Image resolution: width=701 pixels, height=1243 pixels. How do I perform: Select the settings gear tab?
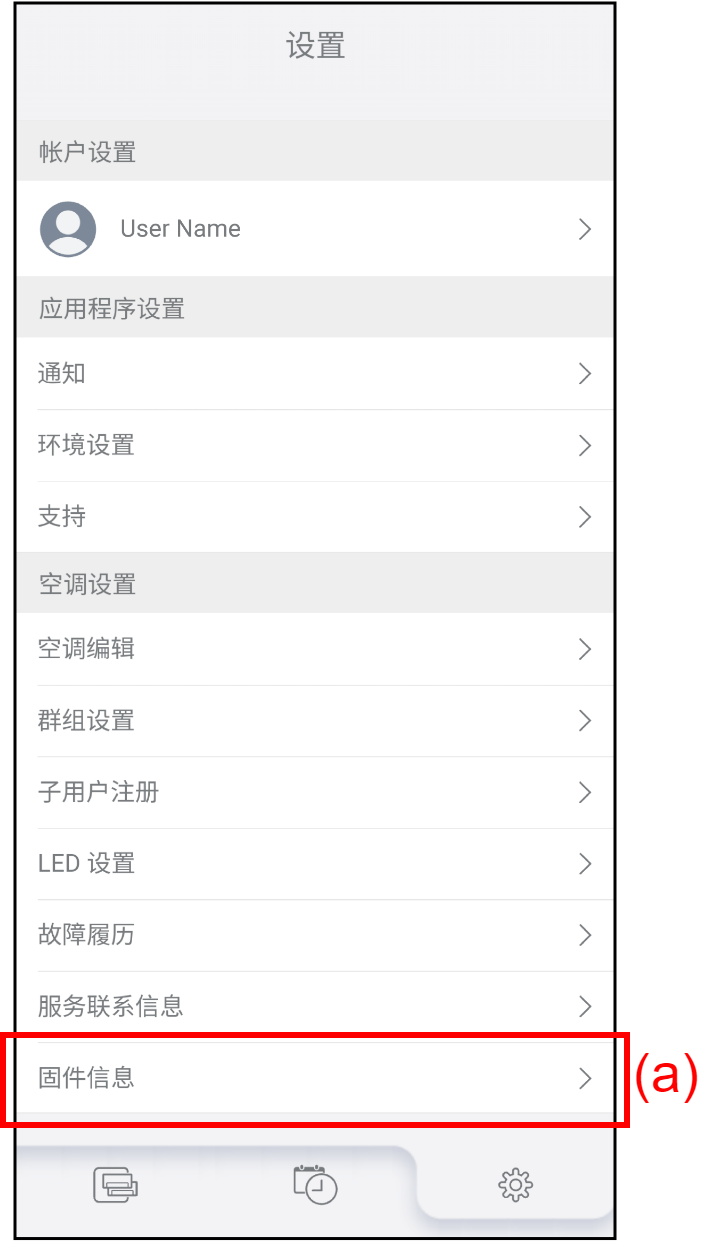click(x=515, y=1185)
